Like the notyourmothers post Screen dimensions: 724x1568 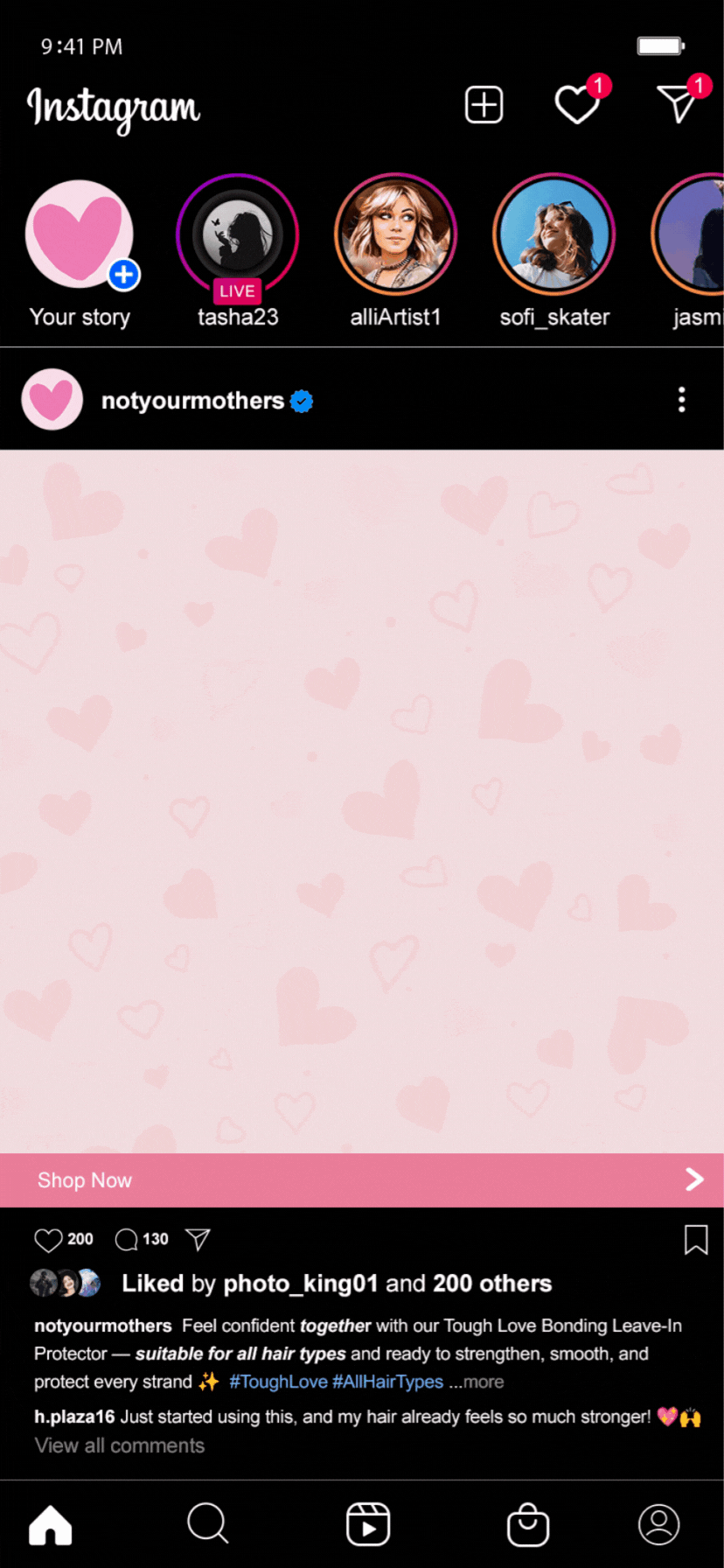(x=48, y=1240)
